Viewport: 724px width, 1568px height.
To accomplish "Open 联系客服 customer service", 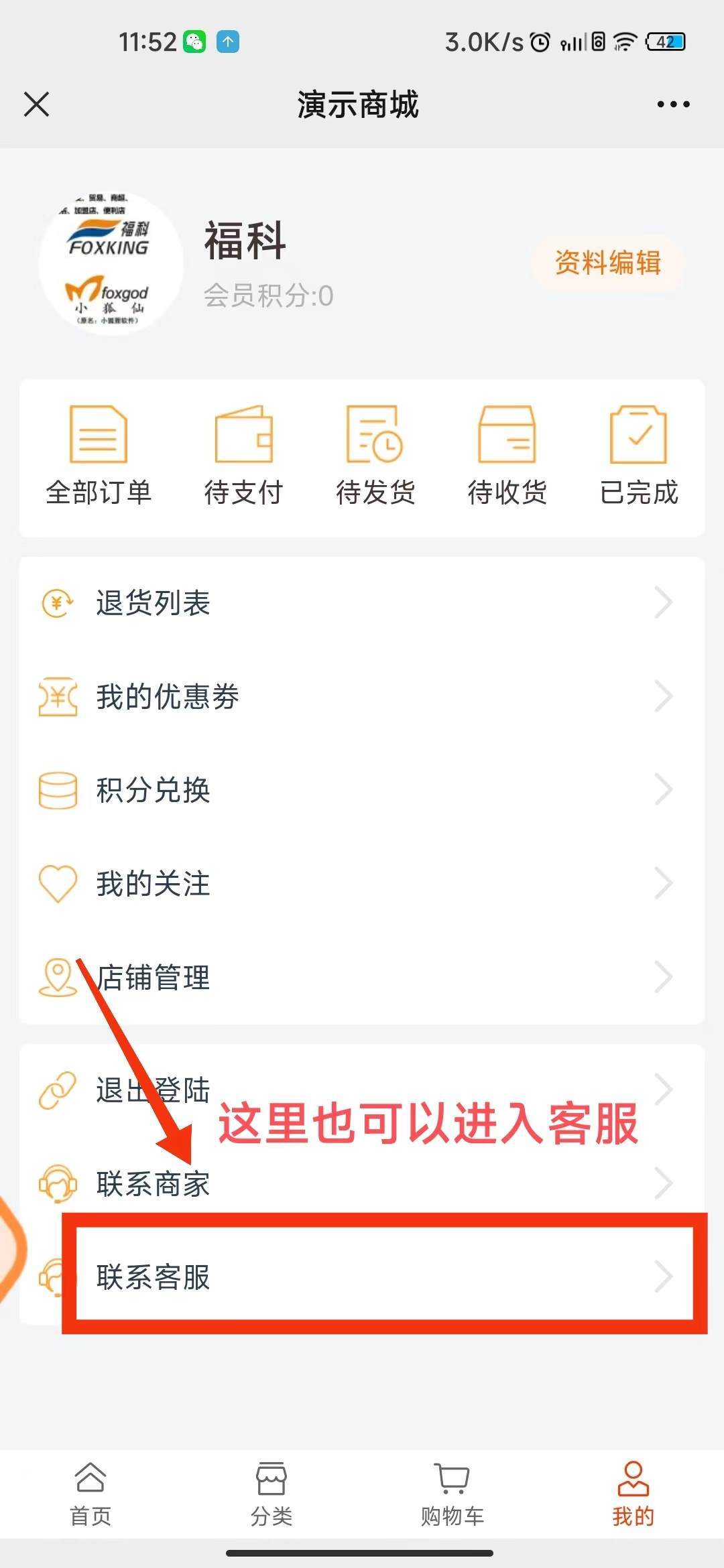I will [x=362, y=1277].
